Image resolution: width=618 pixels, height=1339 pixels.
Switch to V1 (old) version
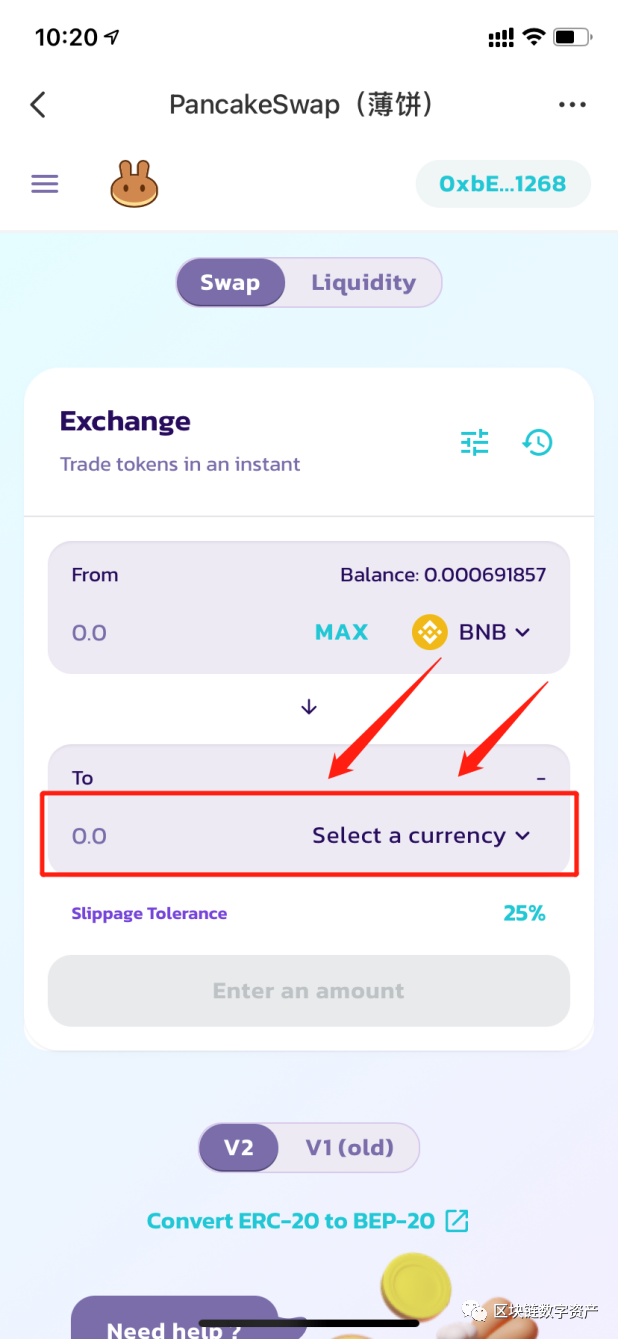pos(349,1147)
